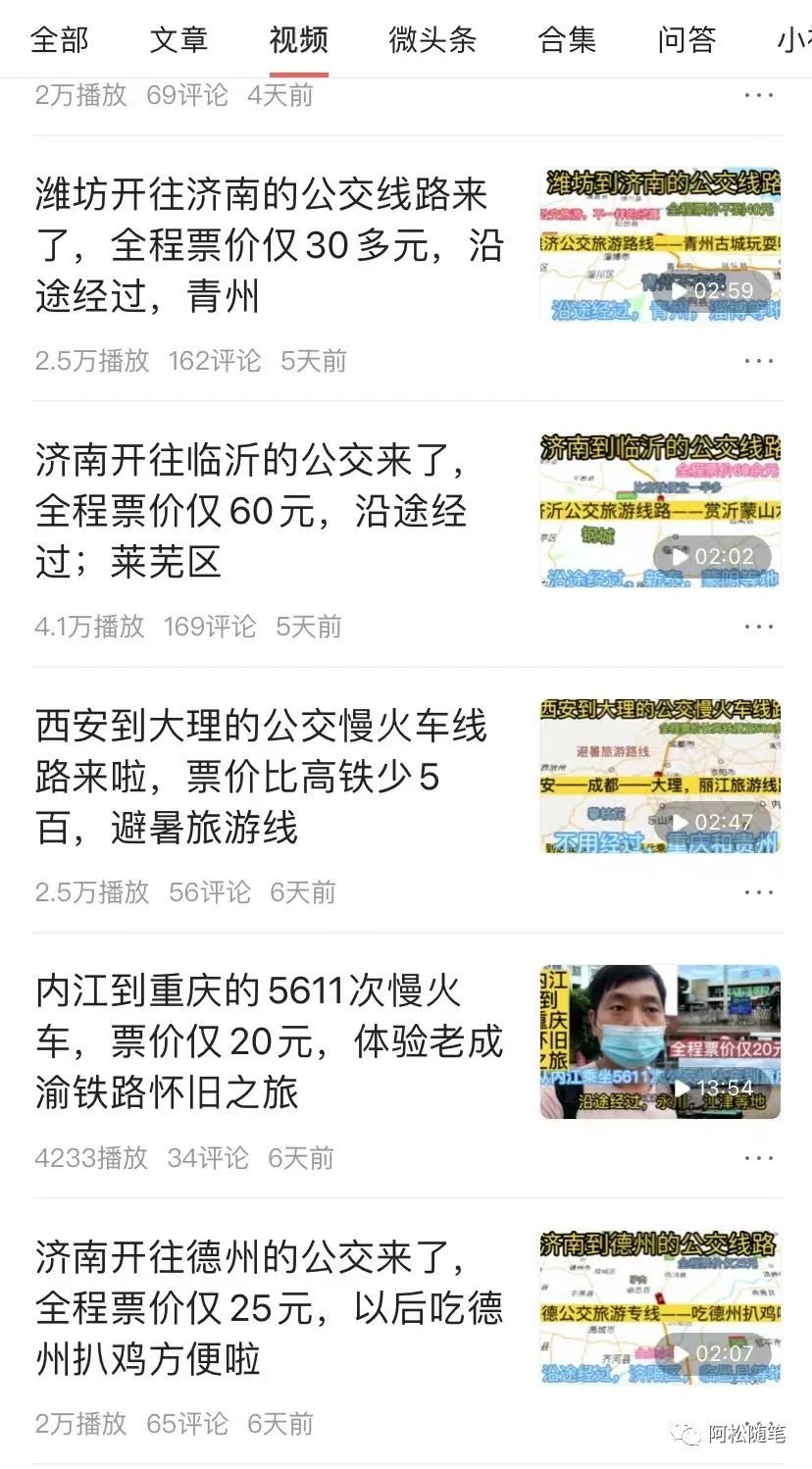Switch to the 文章 tab
This screenshot has height=1469, width=812.
point(179,40)
